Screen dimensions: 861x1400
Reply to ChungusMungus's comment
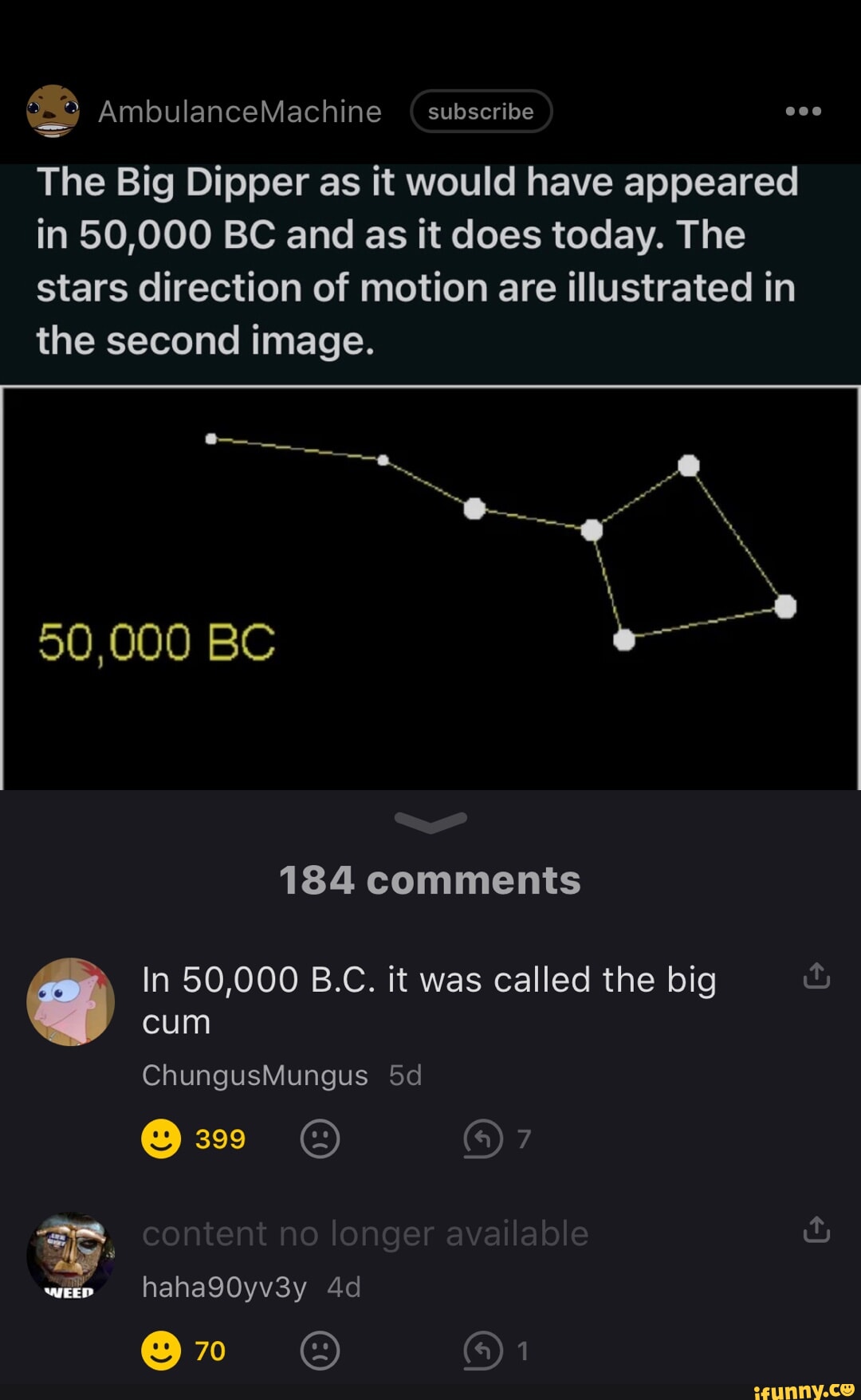coord(483,1138)
